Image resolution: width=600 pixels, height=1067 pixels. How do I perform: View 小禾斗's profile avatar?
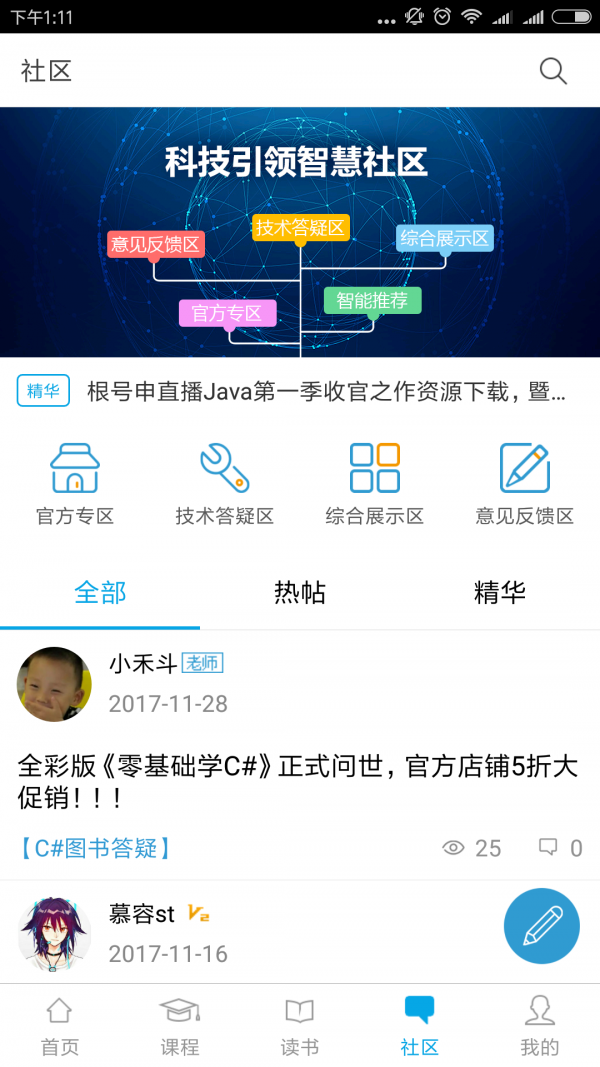(54, 684)
